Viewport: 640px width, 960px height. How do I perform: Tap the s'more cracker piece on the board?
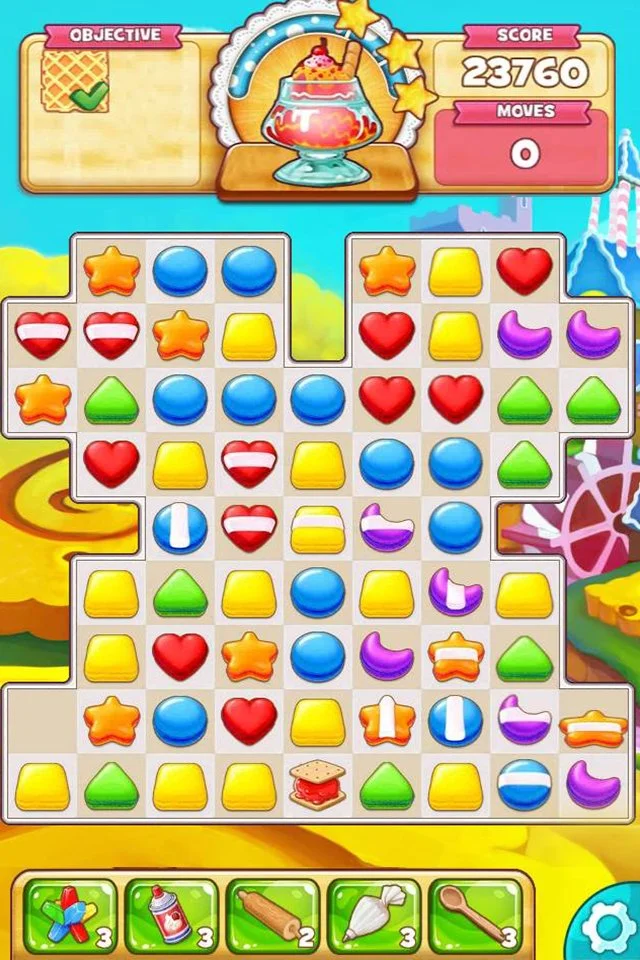point(318,785)
